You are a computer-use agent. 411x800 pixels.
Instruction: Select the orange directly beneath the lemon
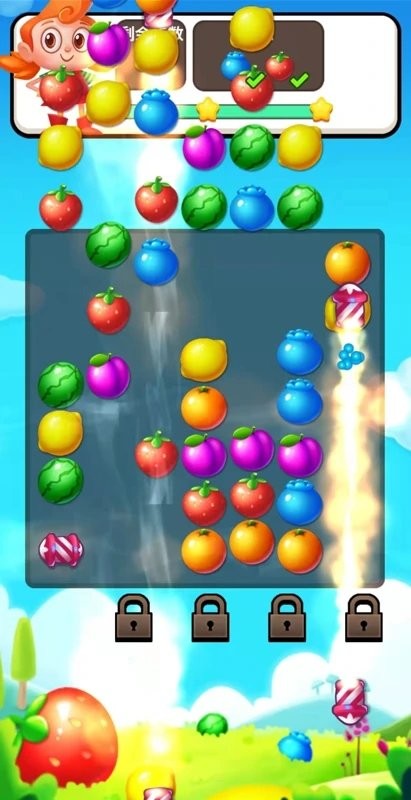click(x=204, y=408)
